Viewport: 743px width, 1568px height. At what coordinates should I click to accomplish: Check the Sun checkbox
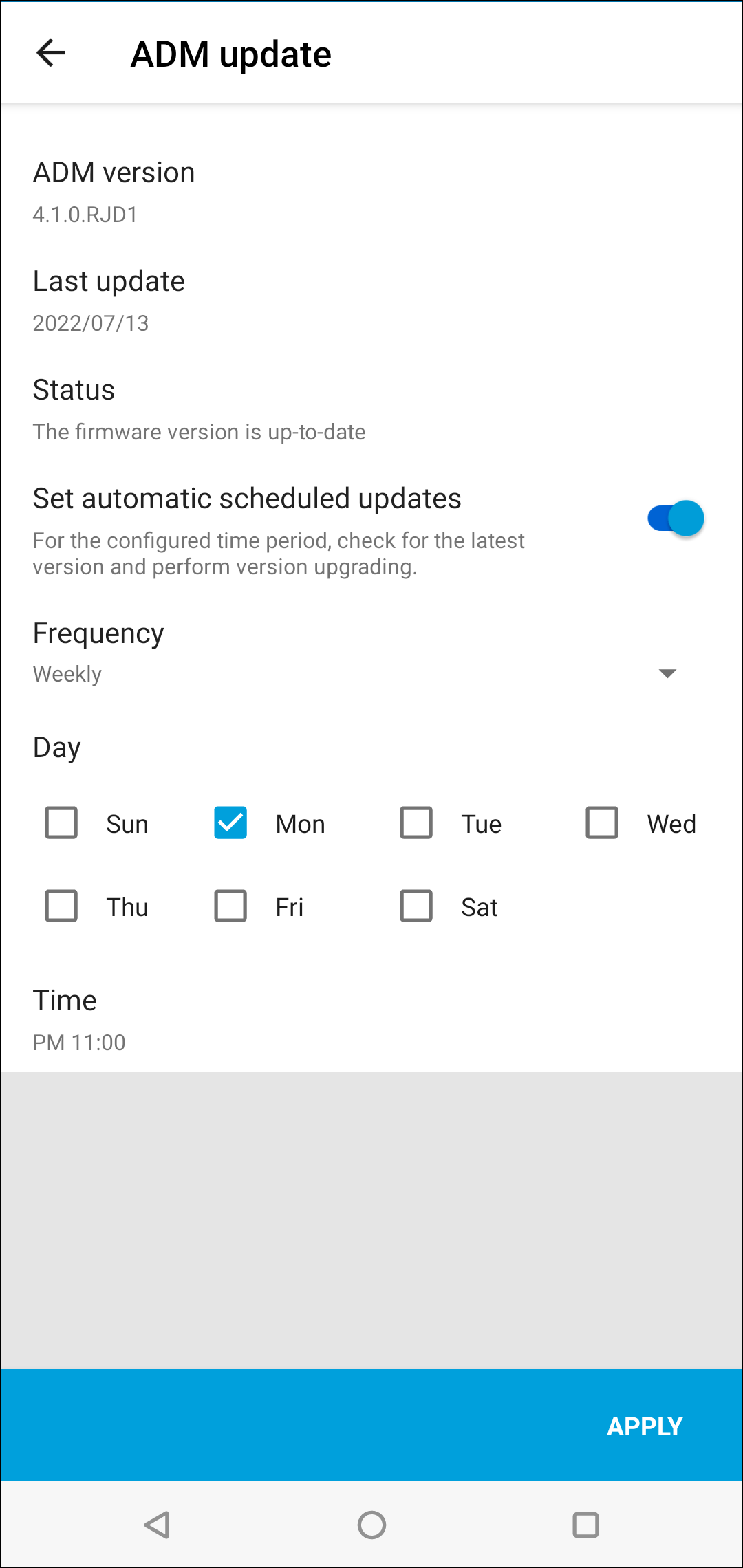tap(61, 823)
